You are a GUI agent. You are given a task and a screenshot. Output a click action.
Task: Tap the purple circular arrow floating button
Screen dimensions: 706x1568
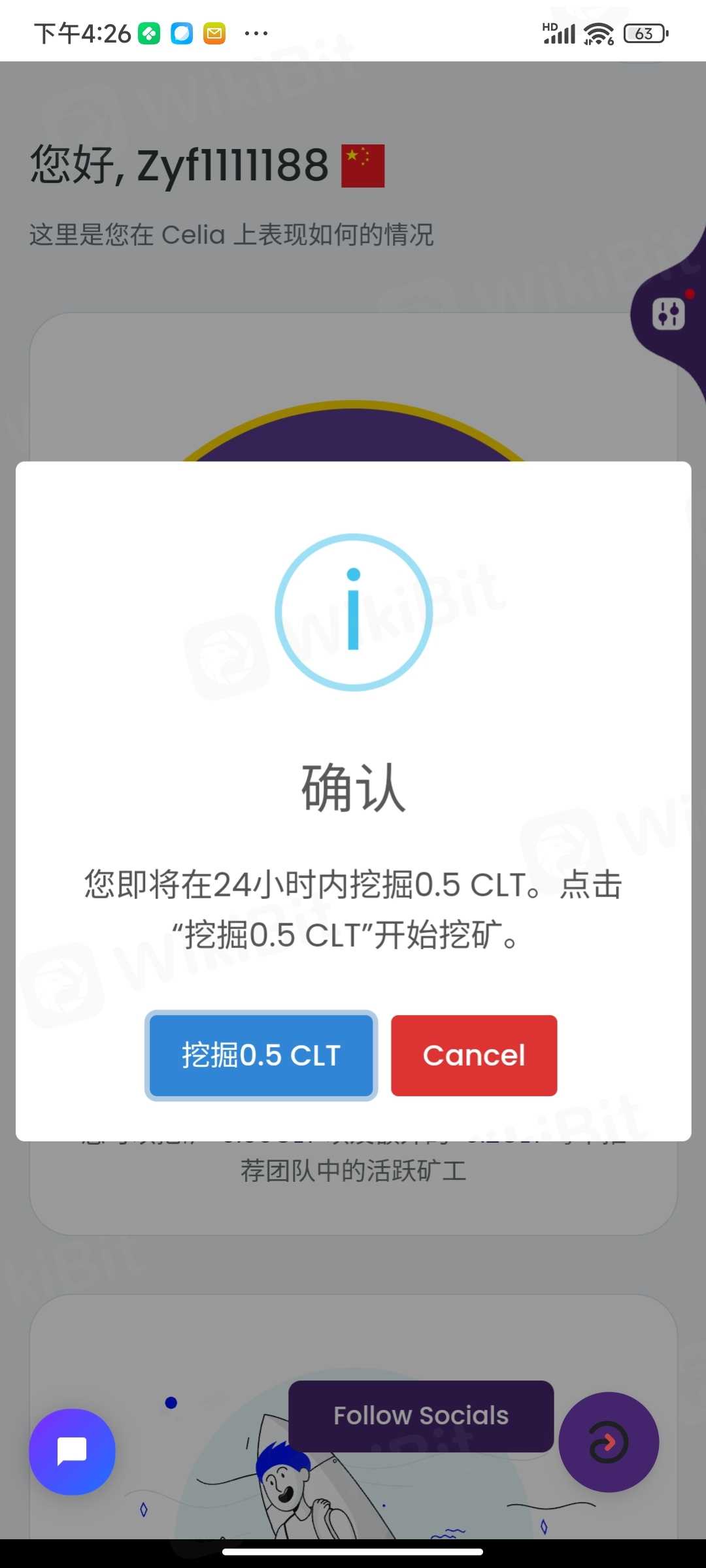tap(609, 1442)
